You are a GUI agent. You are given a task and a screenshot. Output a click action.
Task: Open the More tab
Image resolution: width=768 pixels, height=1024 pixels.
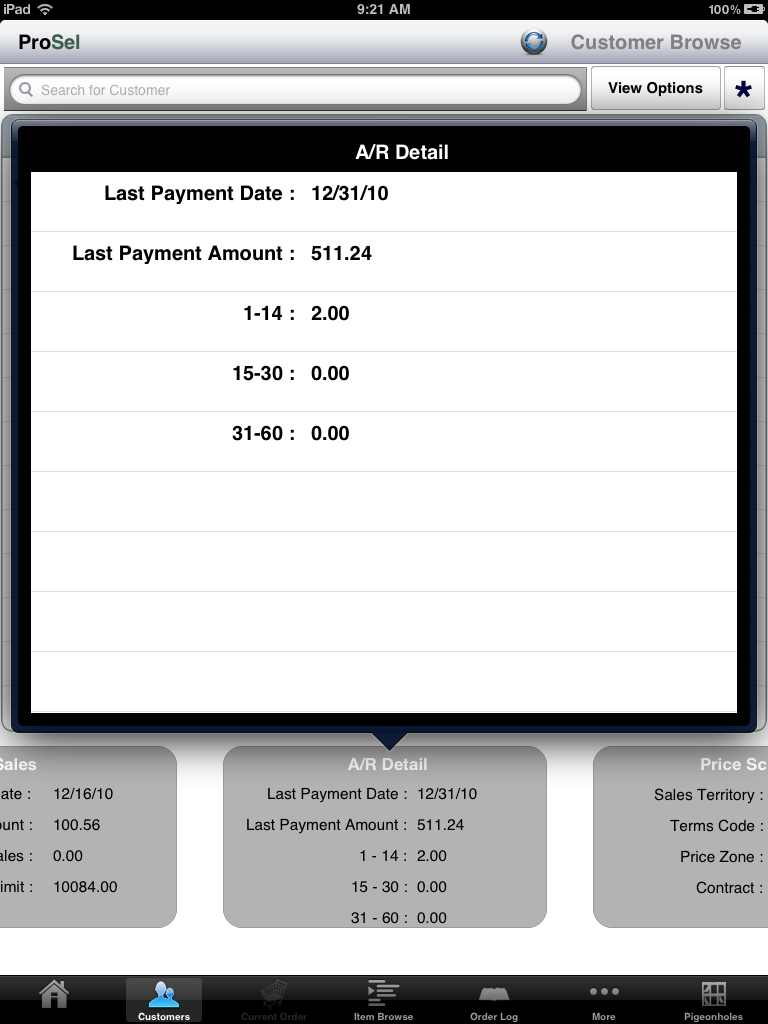pyautogui.click(x=604, y=1000)
